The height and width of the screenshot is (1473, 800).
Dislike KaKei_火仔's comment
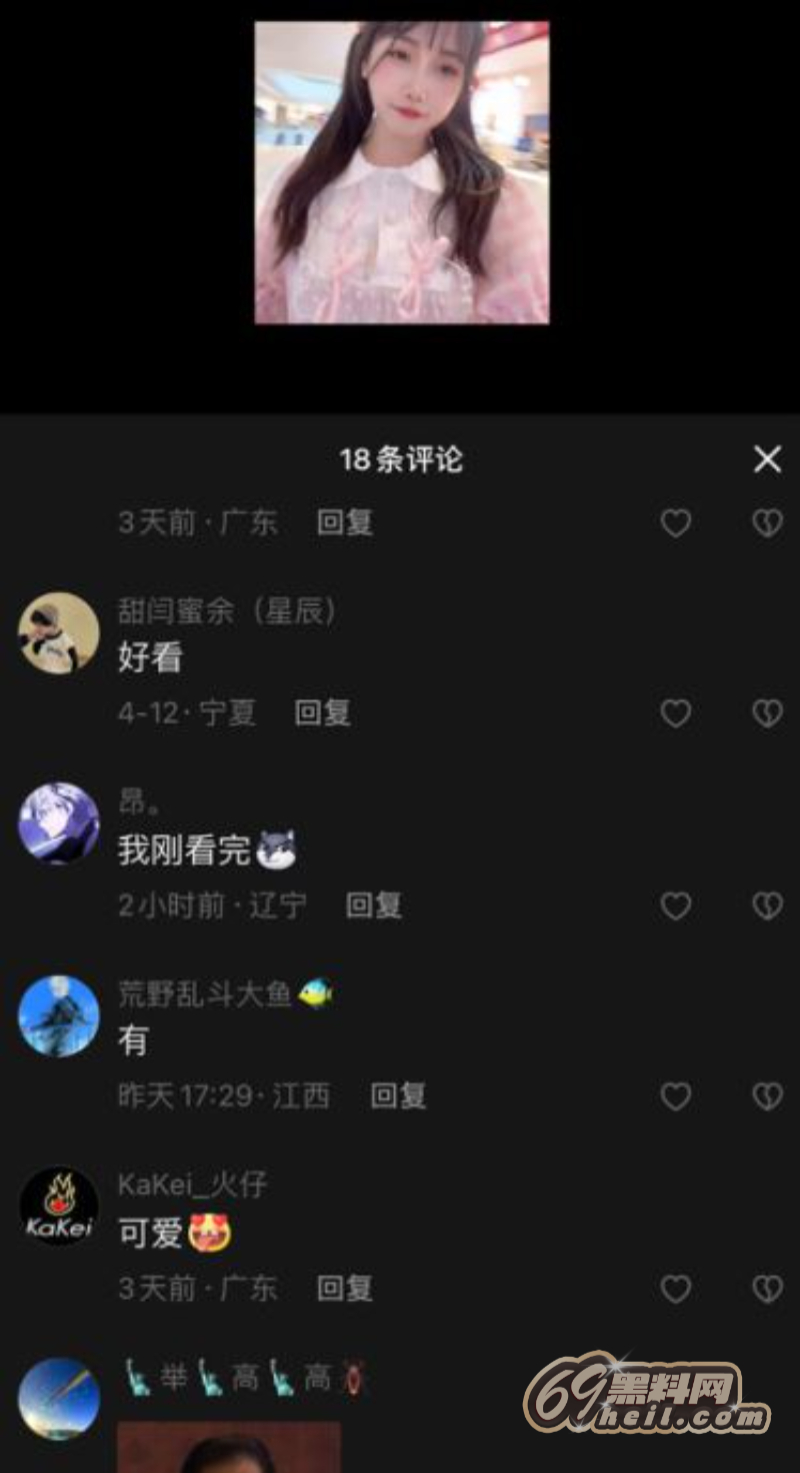[x=767, y=1289]
